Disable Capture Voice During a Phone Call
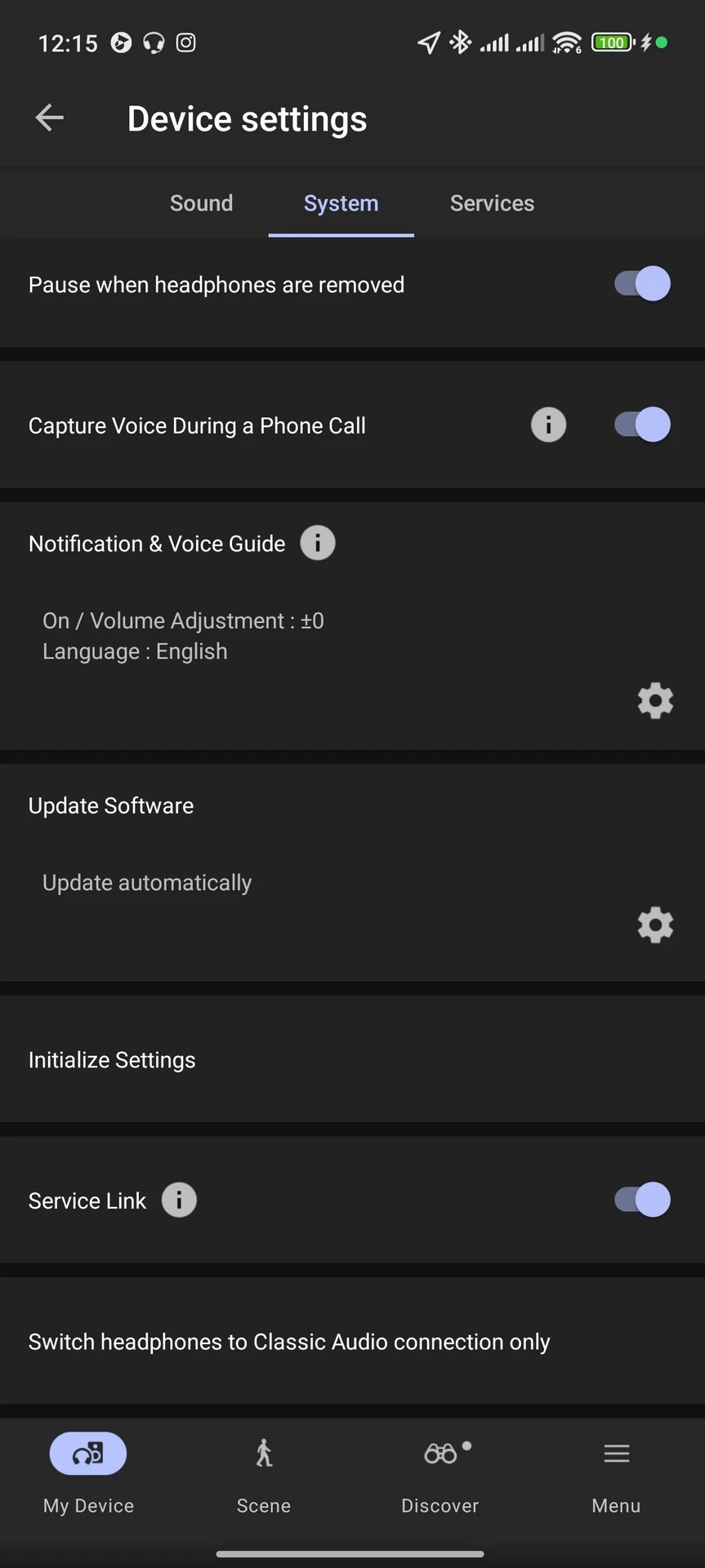 coord(642,425)
